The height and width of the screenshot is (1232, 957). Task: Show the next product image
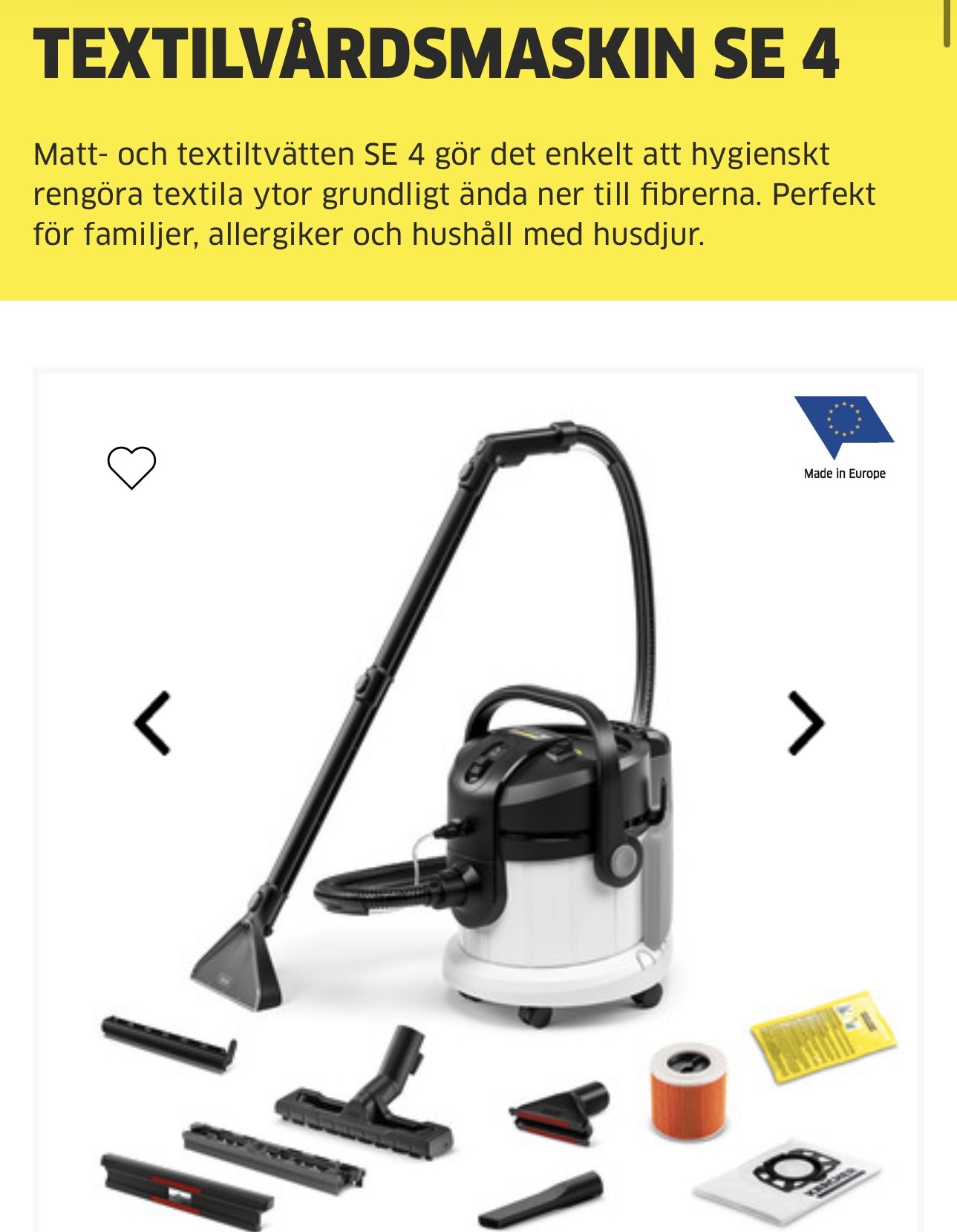[806, 723]
